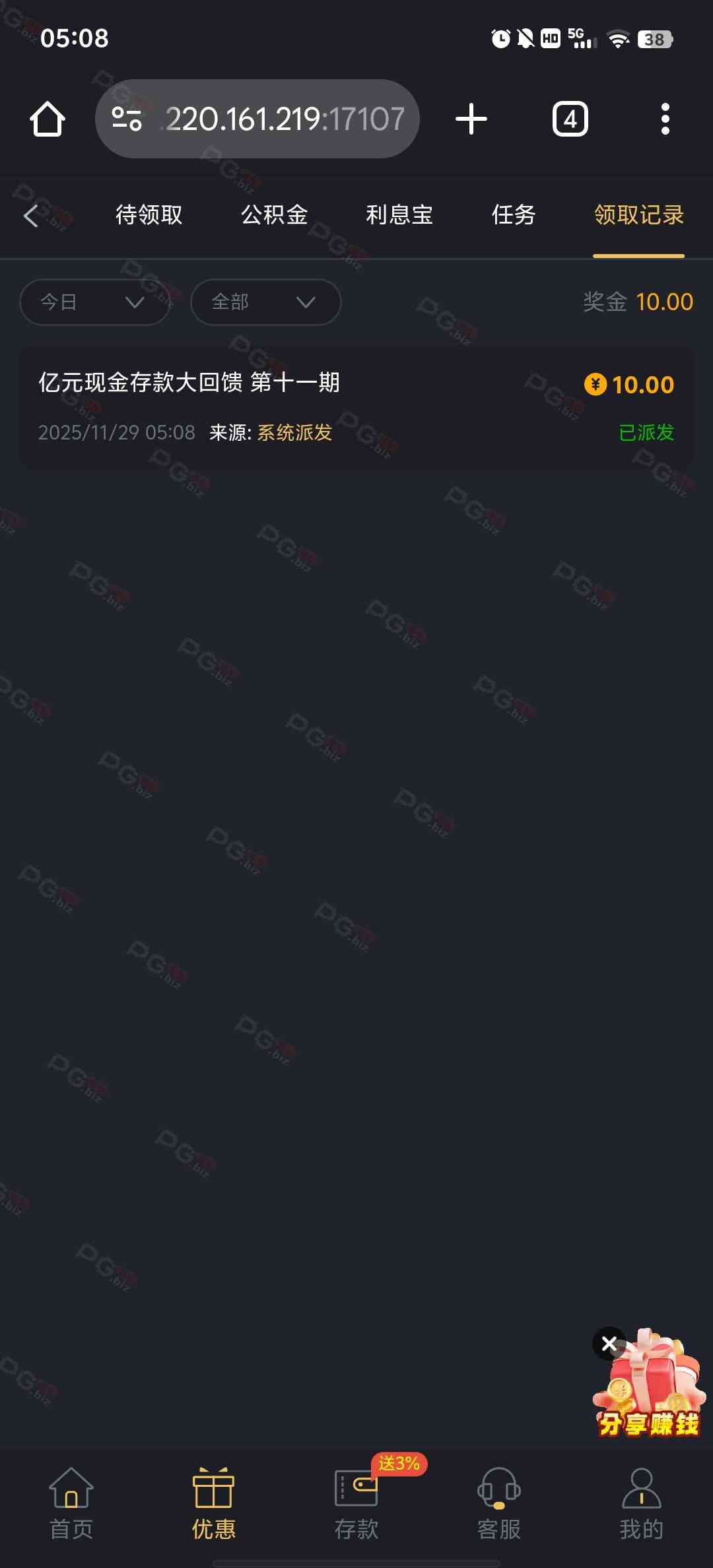
Task: Switch to the 待领取 tab
Action: 149,215
